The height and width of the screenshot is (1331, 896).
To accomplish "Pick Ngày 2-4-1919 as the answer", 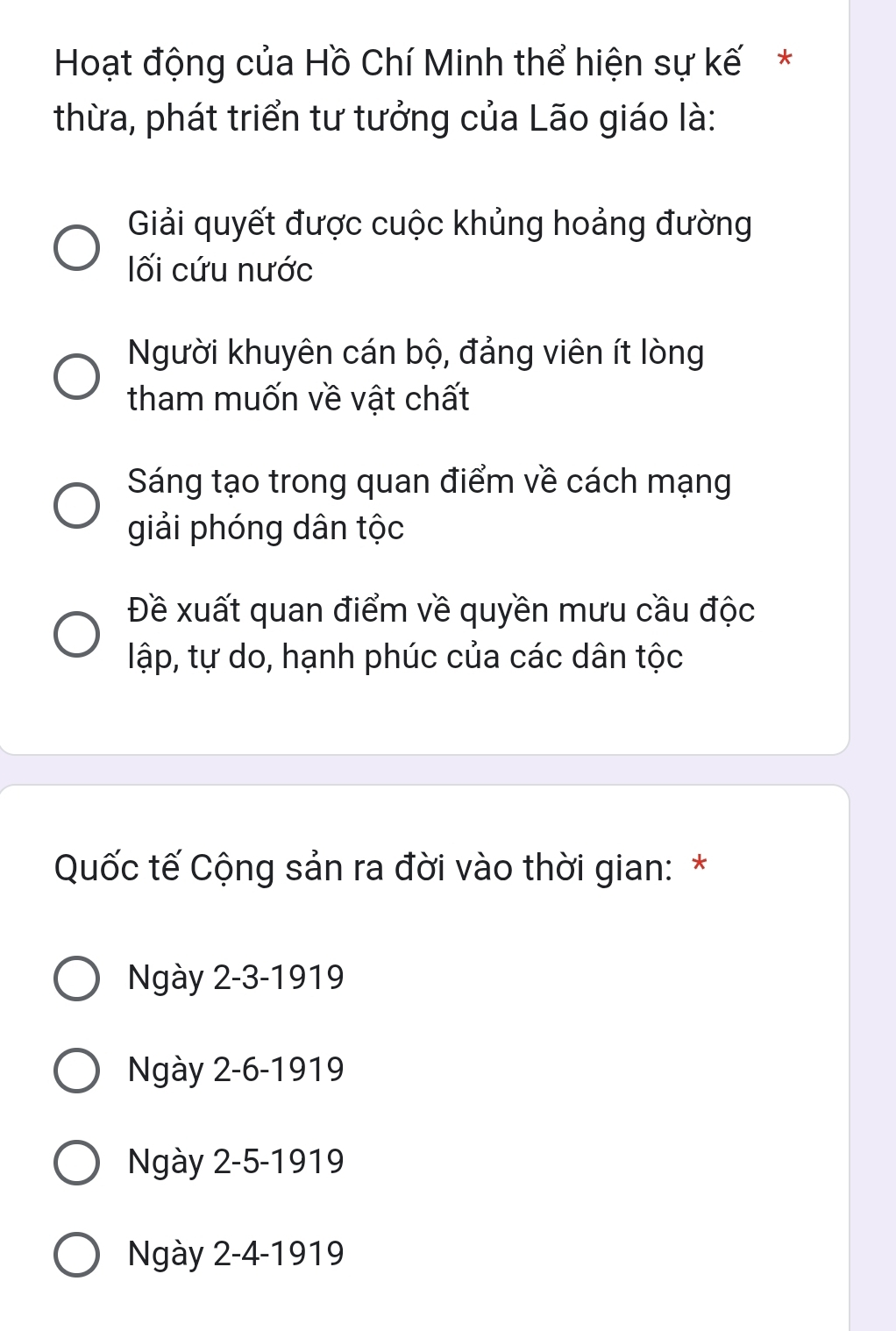I will click(77, 1255).
